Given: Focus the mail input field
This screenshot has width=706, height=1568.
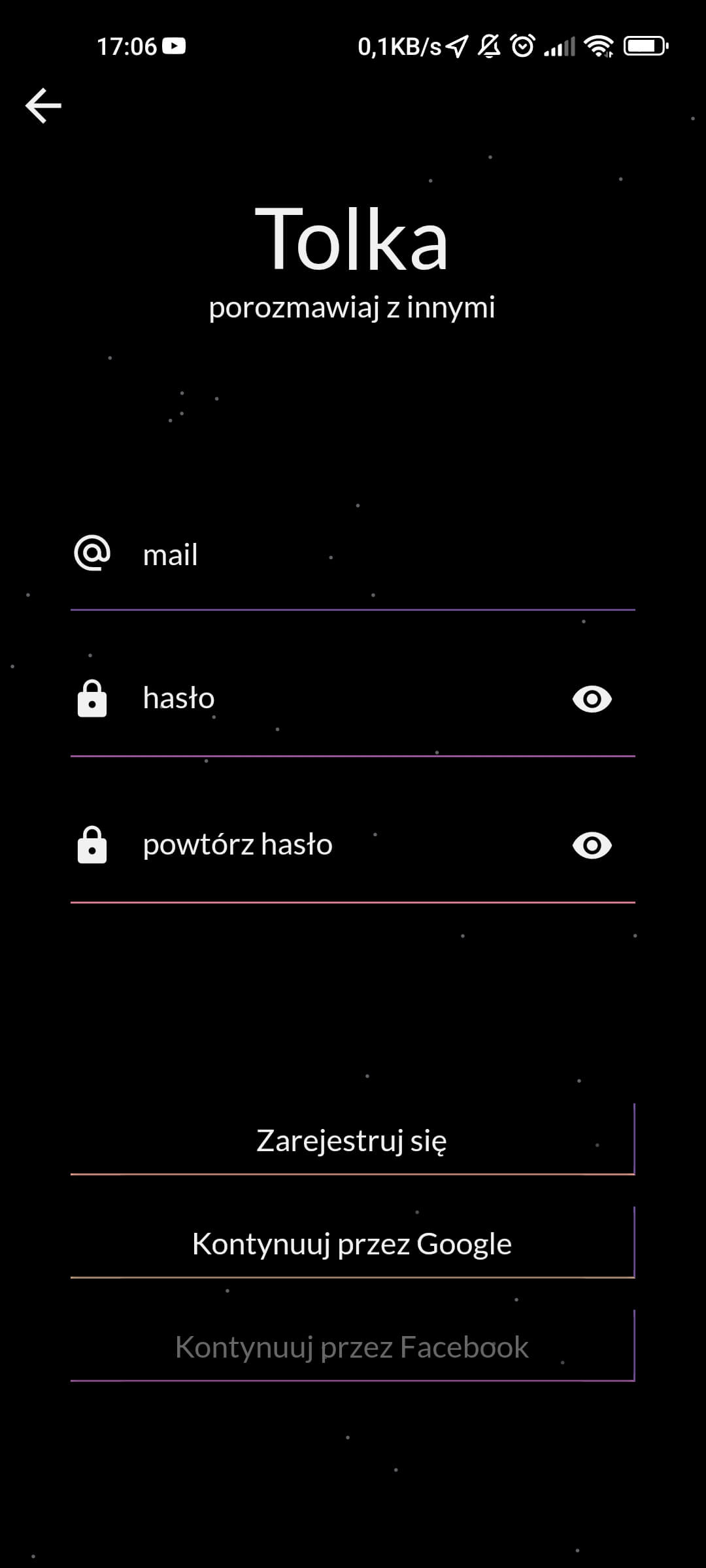Looking at the screenshot, I should 366,555.
